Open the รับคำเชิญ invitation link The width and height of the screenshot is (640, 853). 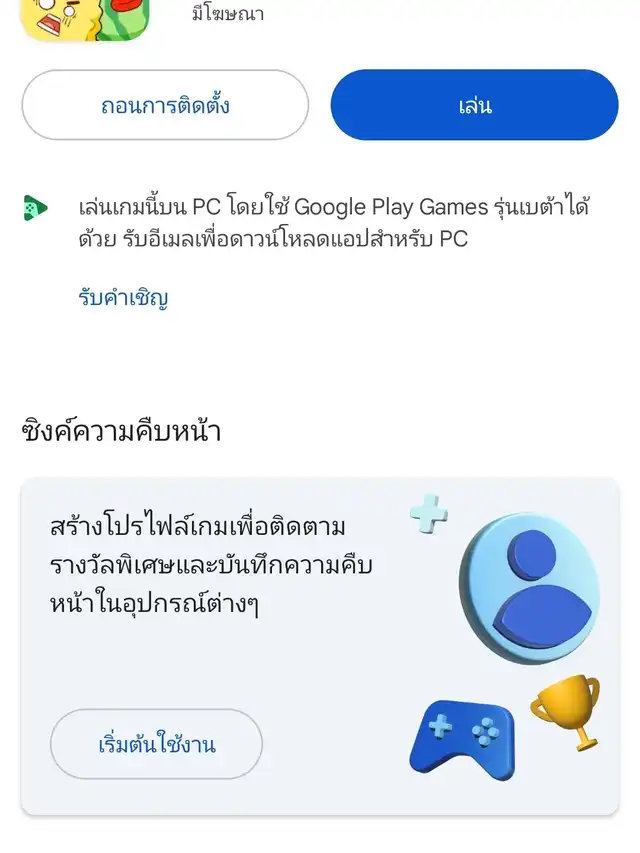(x=123, y=297)
